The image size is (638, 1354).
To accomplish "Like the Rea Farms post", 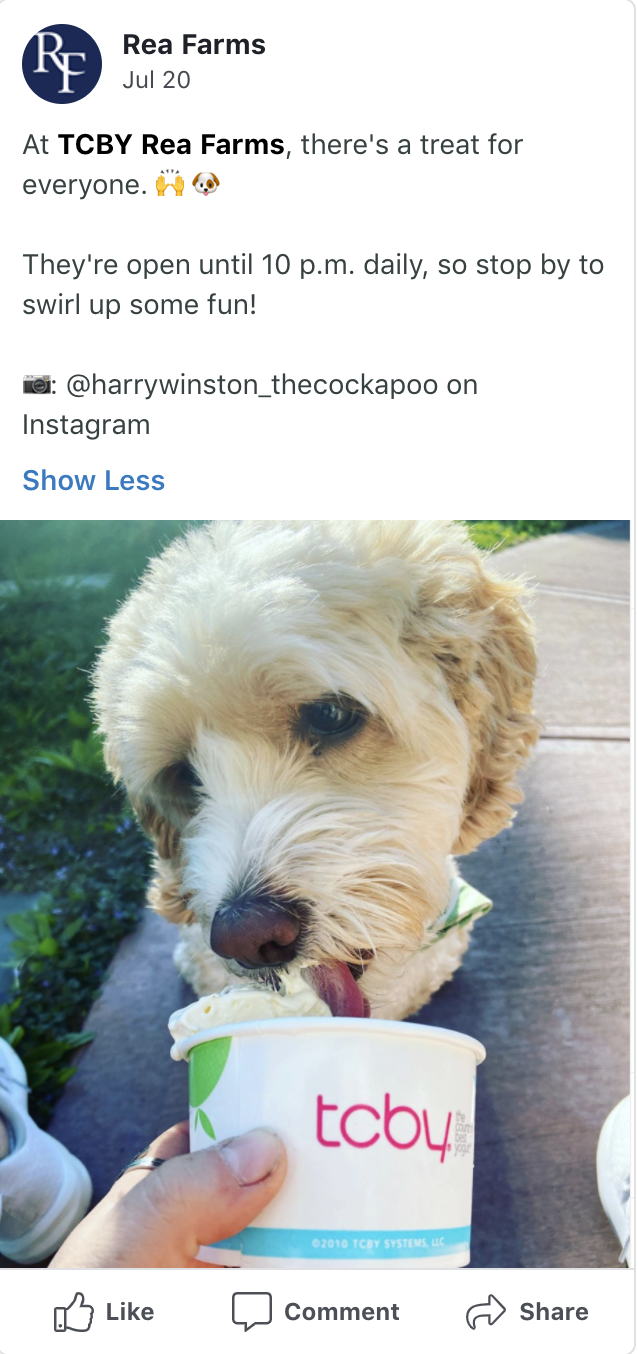I will pyautogui.click(x=104, y=1312).
